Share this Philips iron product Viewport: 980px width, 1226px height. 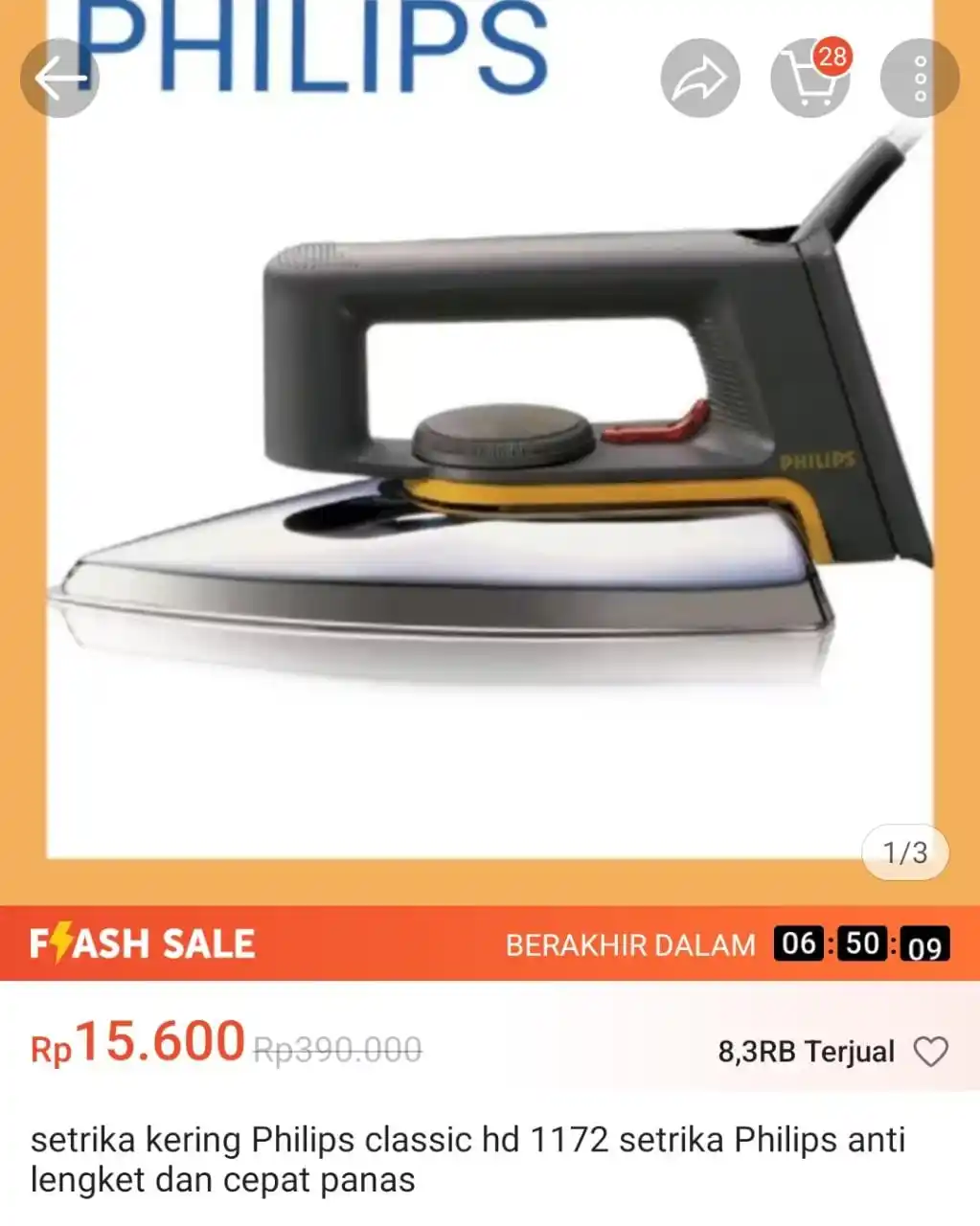pyautogui.click(x=700, y=79)
